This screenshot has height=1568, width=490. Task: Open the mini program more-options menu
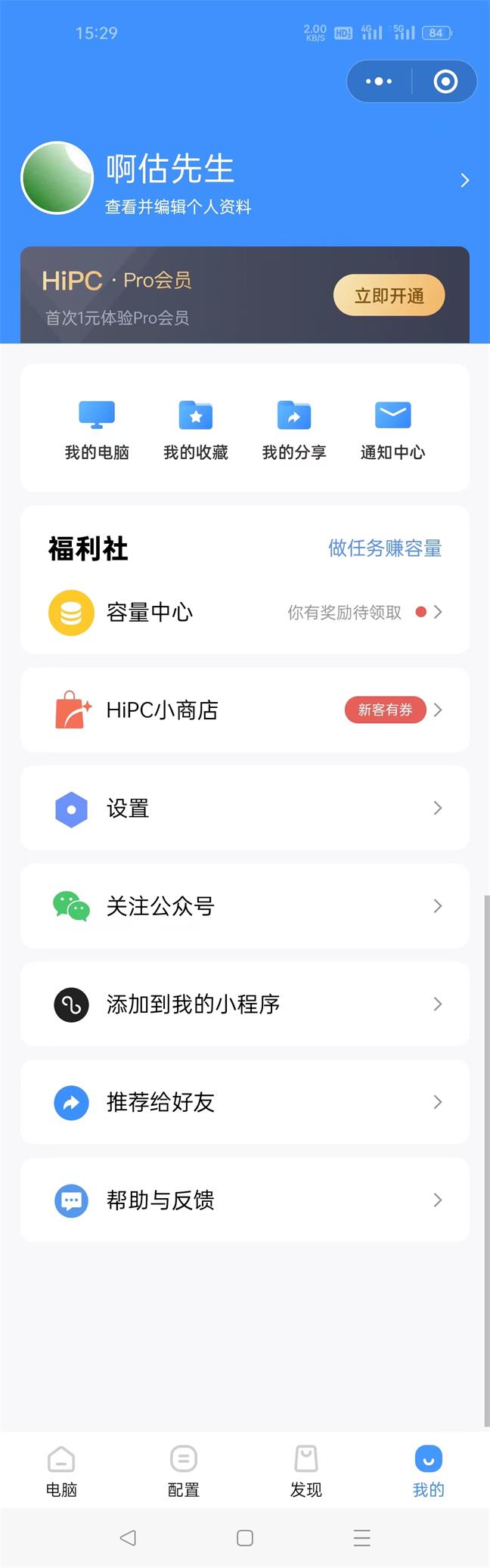(x=379, y=81)
